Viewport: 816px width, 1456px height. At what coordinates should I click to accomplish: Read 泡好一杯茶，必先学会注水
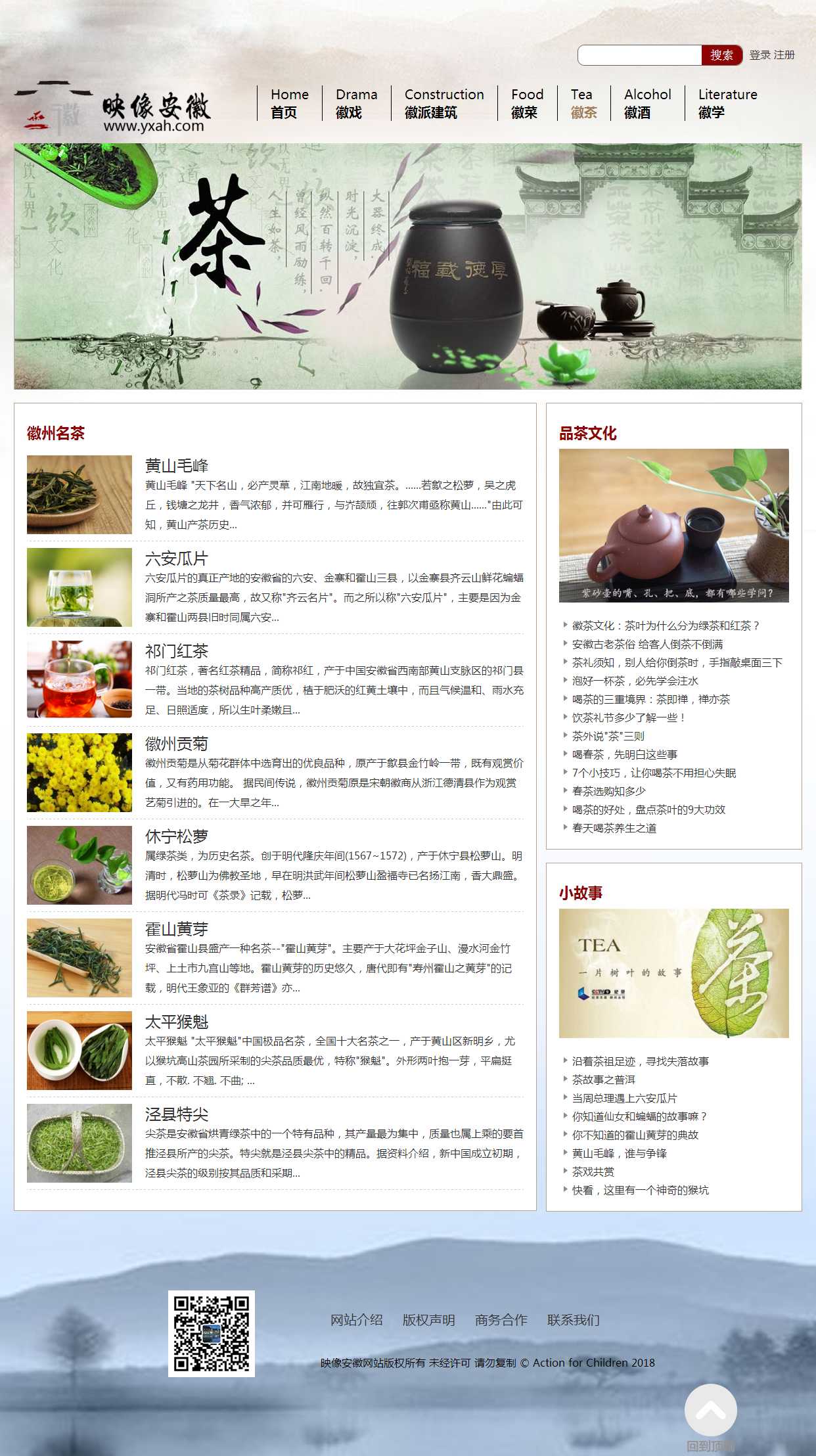[635, 681]
